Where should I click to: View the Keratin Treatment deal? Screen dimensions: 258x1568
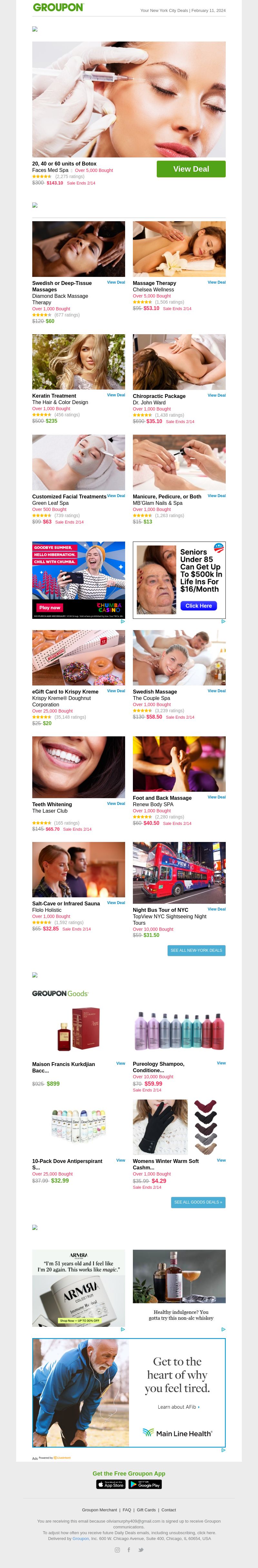pos(116,395)
